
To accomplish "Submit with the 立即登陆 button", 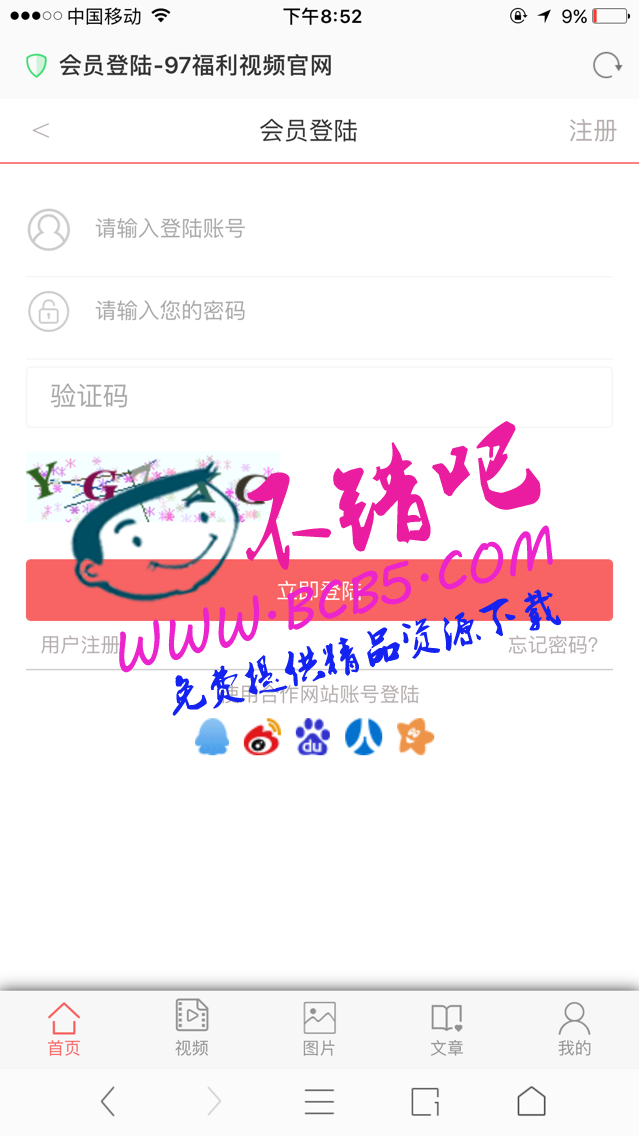I will 318,590.
